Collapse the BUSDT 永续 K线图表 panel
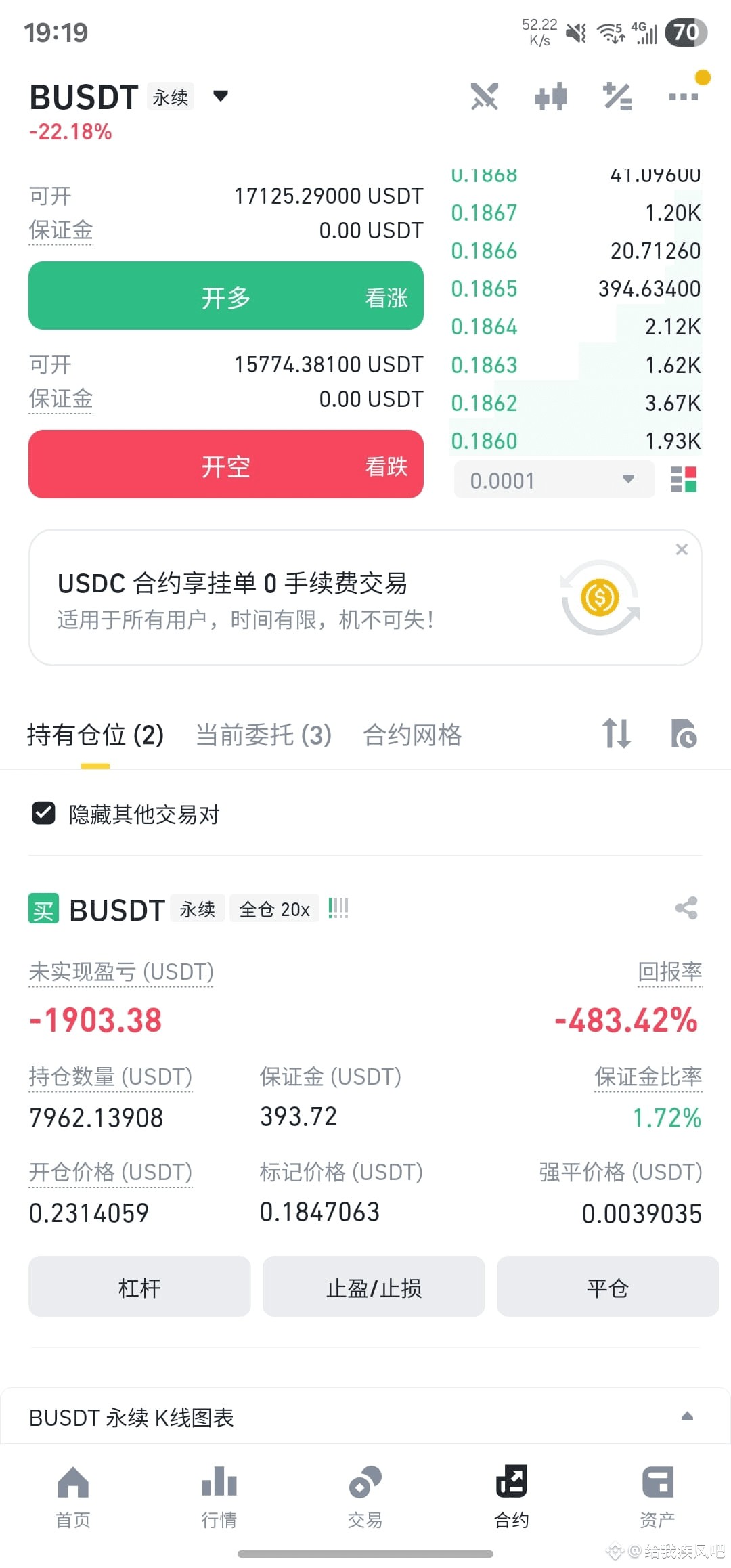 (x=687, y=1416)
